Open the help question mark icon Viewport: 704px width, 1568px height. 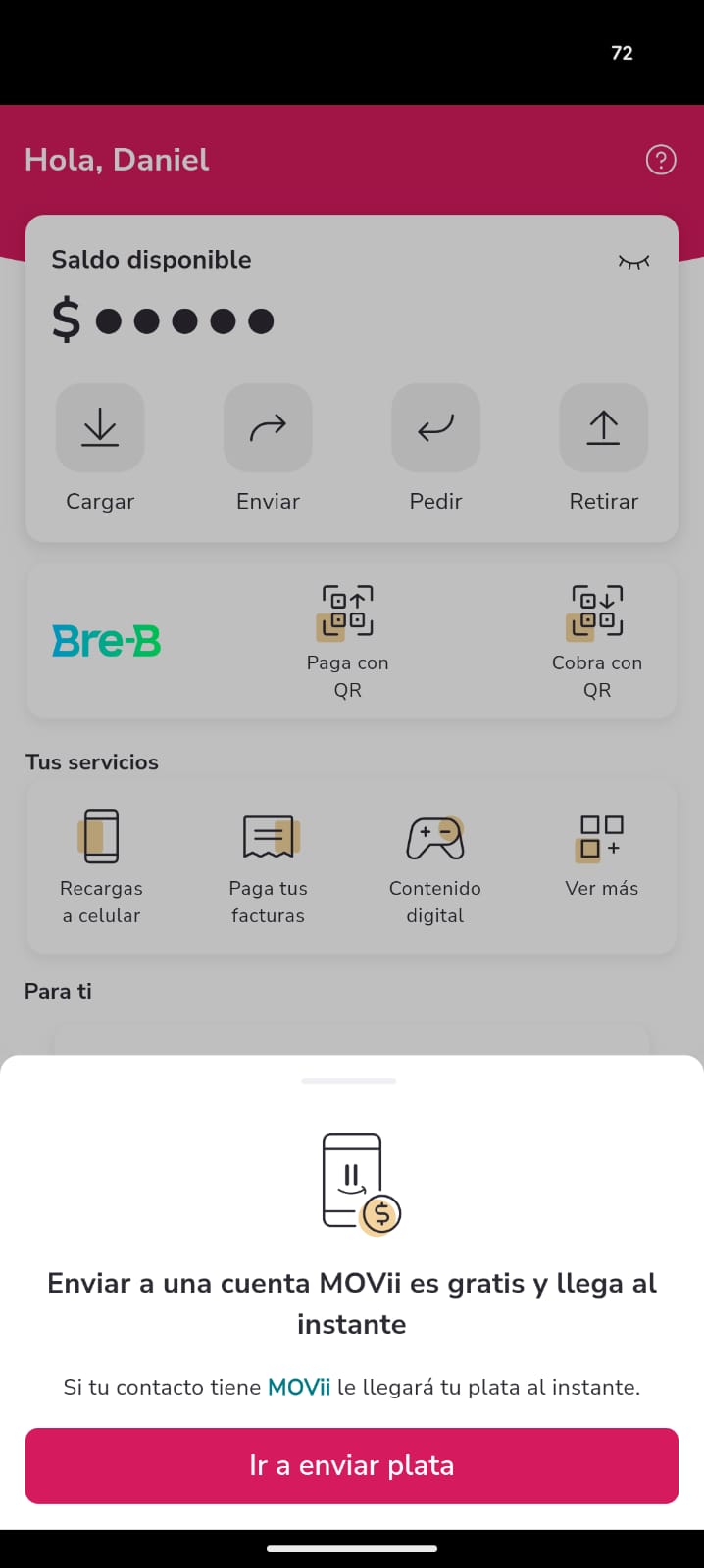(x=661, y=160)
